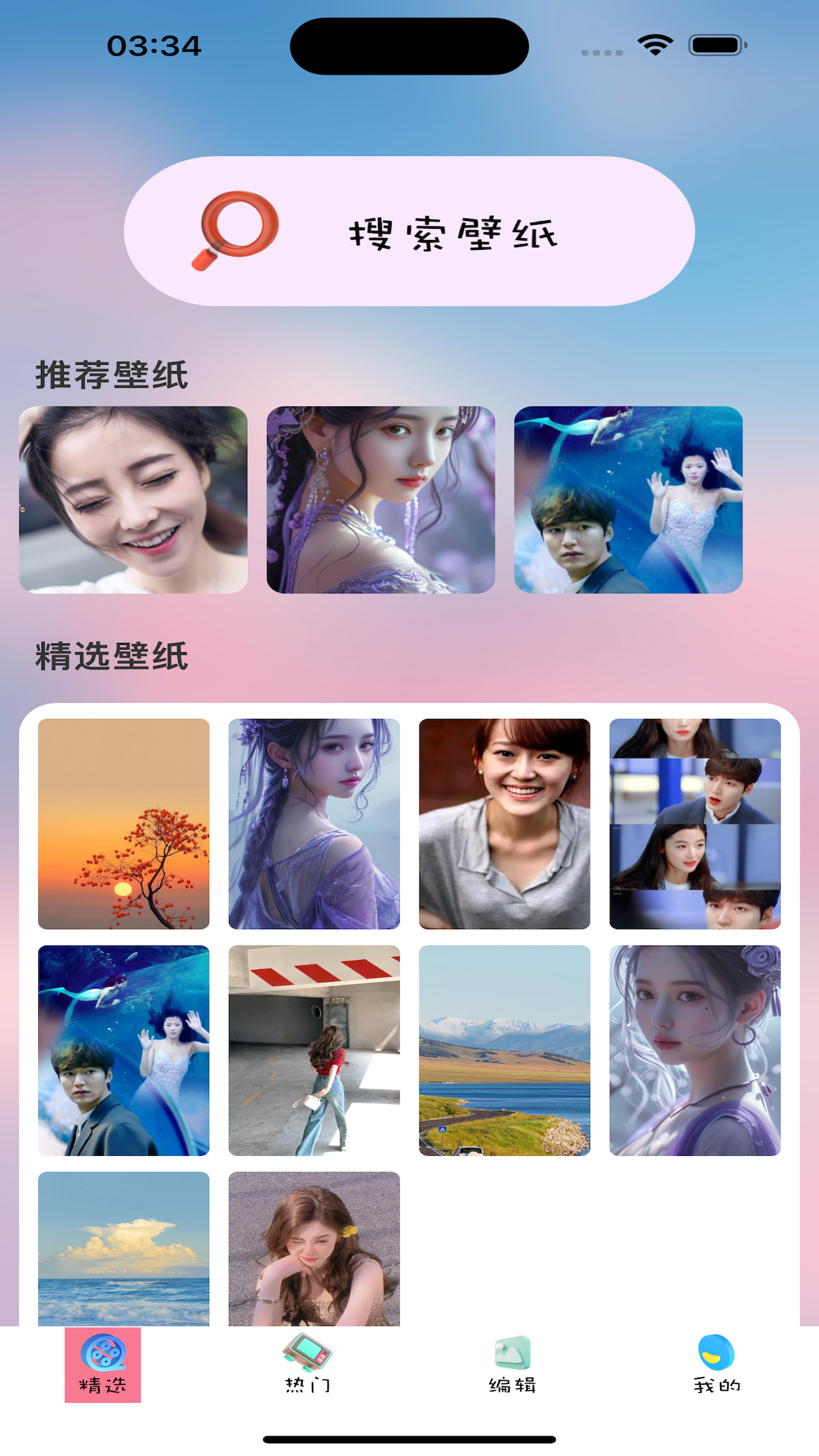819x1456 pixels.
Task: Open the braided-hair purple dress girl wallpaper
Action: tap(314, 824)
